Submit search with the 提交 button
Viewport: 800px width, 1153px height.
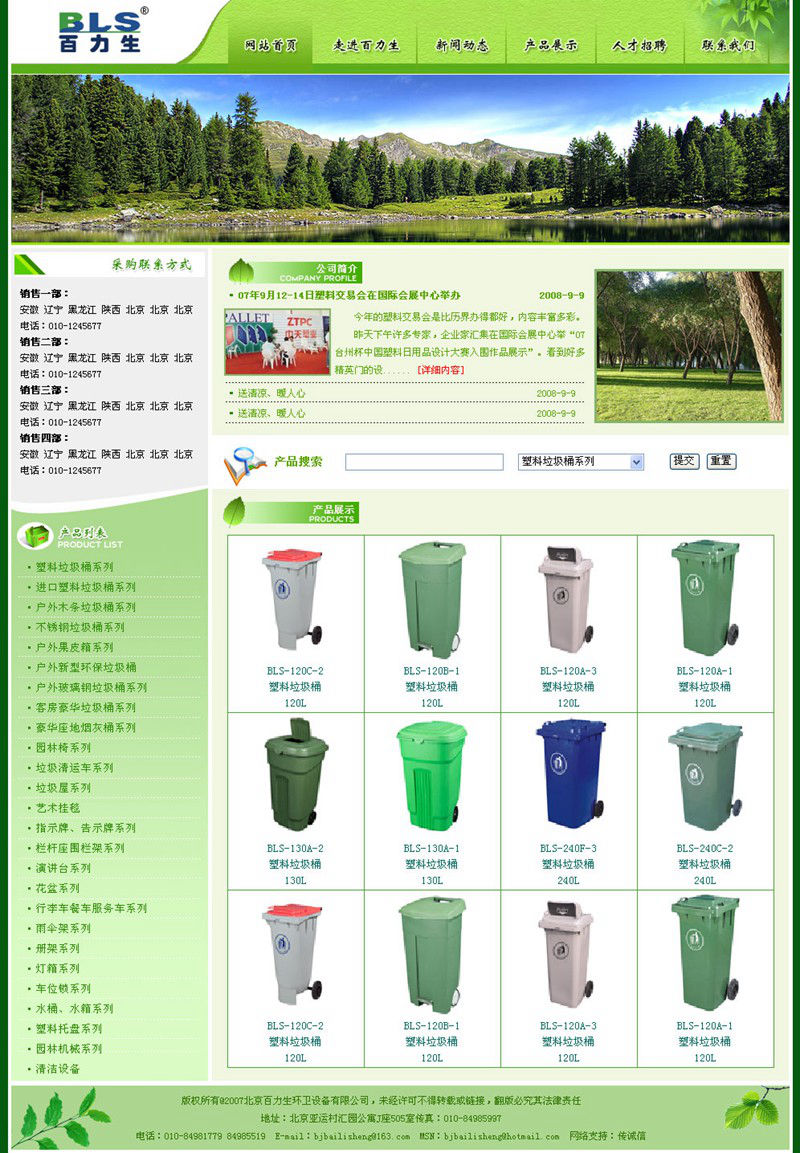685,461
